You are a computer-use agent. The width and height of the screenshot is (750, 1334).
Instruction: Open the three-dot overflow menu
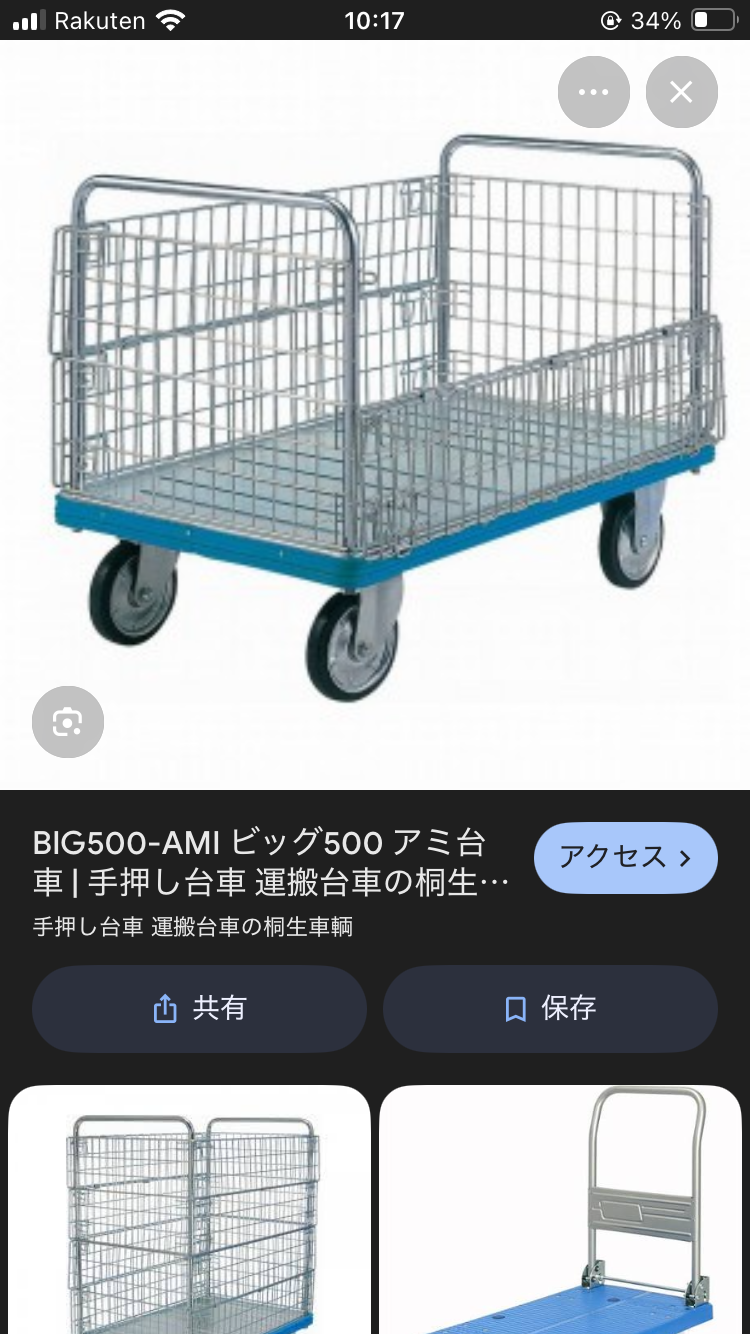point(593,92)
